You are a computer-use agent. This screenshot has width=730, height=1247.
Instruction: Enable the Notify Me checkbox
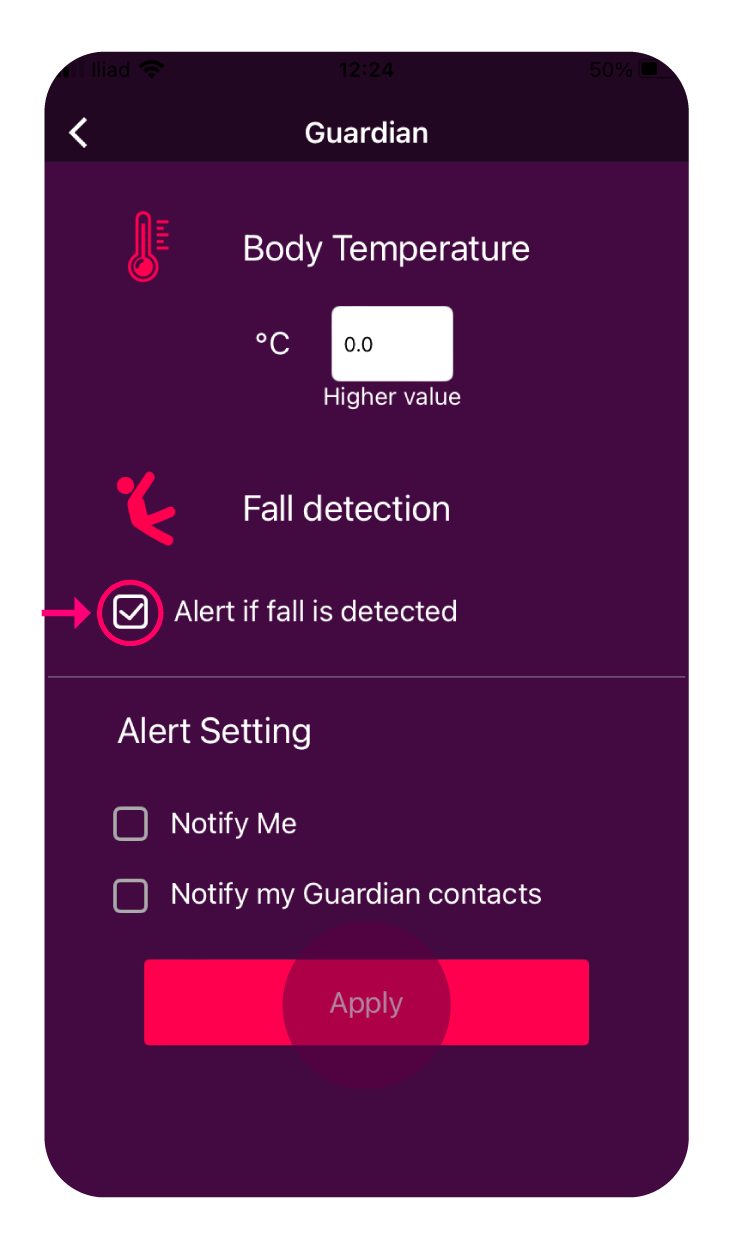131,824
